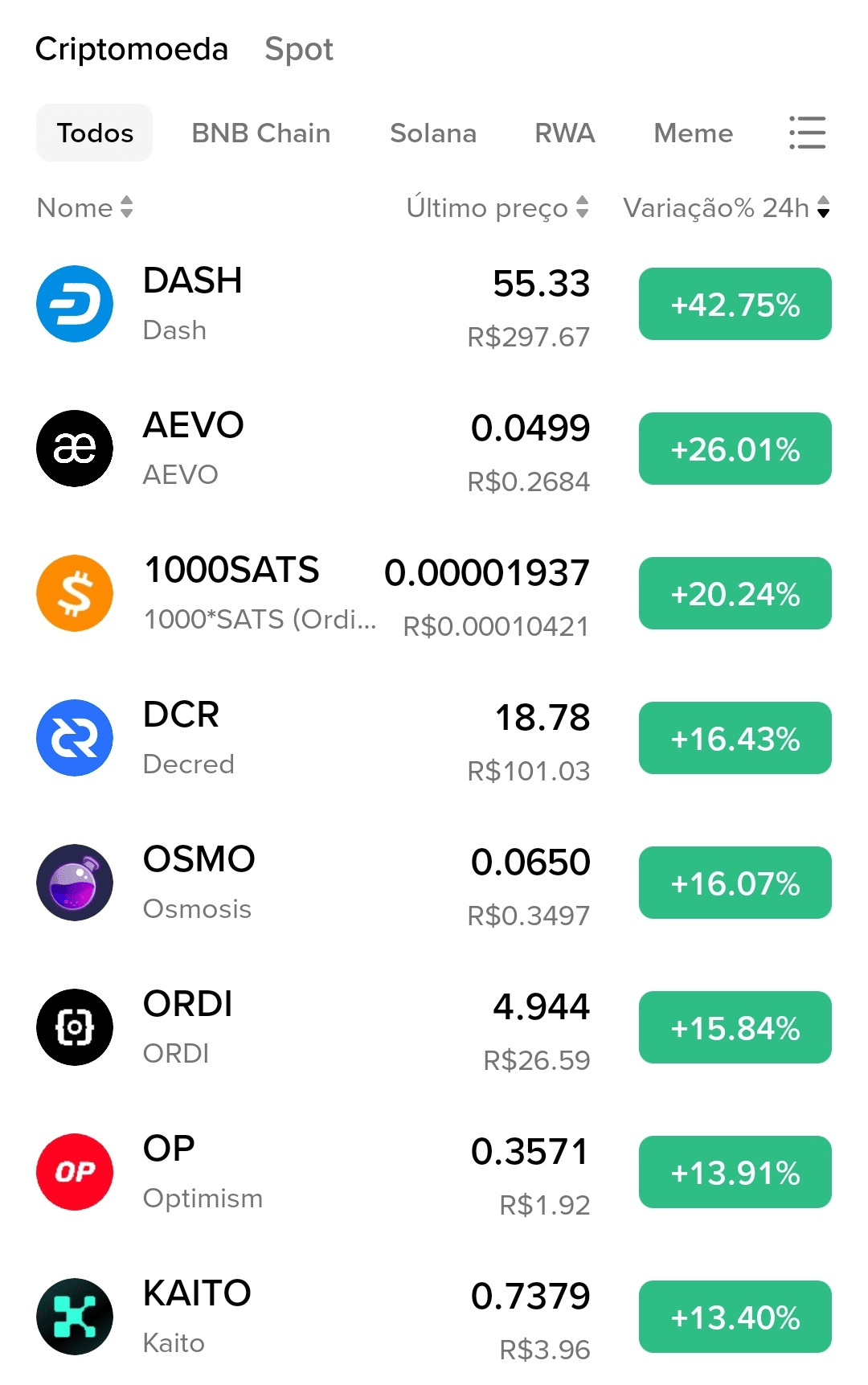The height and width of the screenshot is (1385, 868).
Task: Select the Criptomoeda tab
Action: pyautogui.click(x=132, y=49)
